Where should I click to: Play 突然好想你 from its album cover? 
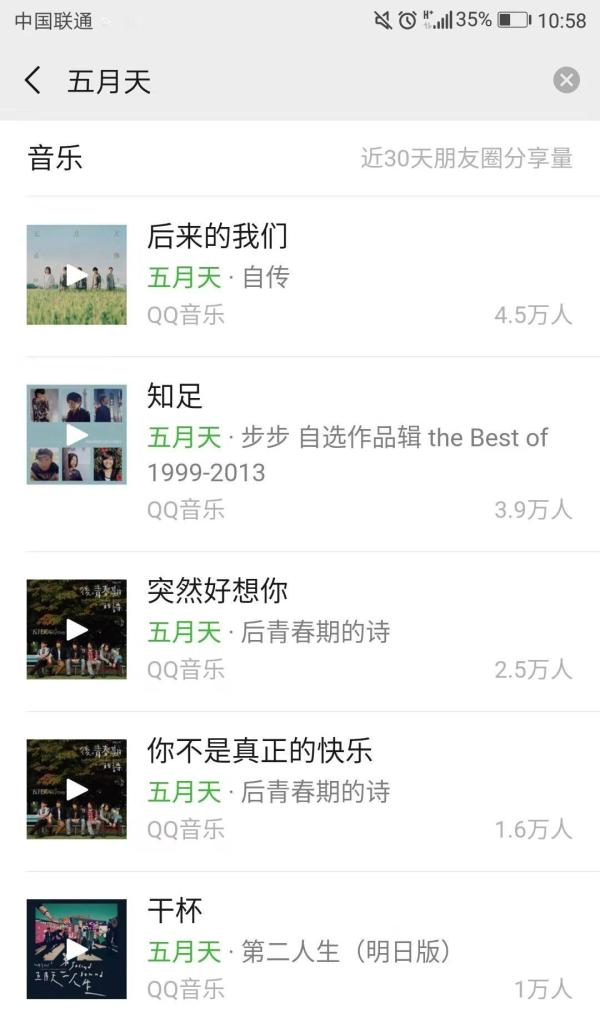77,629
